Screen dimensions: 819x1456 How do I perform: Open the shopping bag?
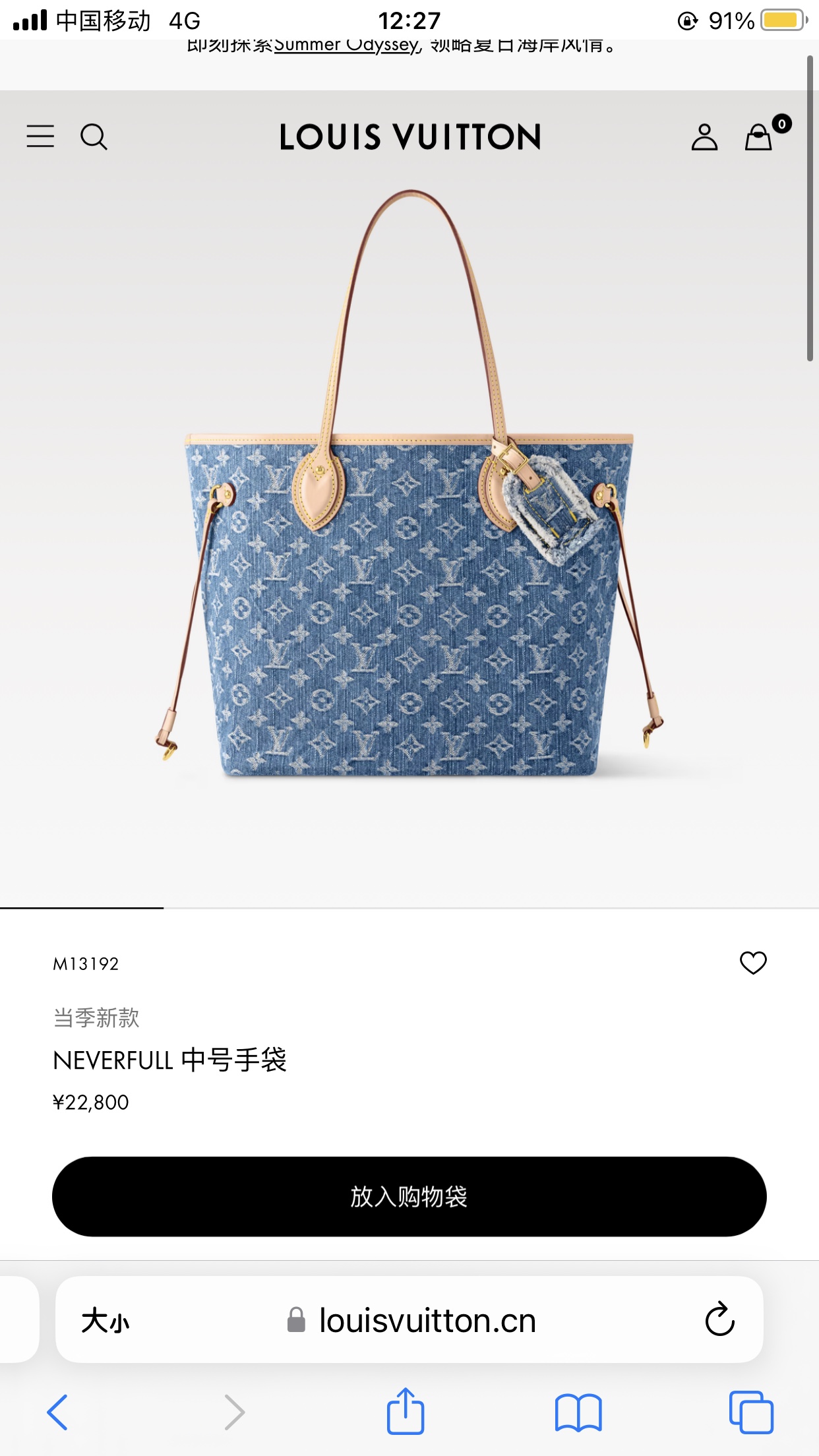(759, 137)
